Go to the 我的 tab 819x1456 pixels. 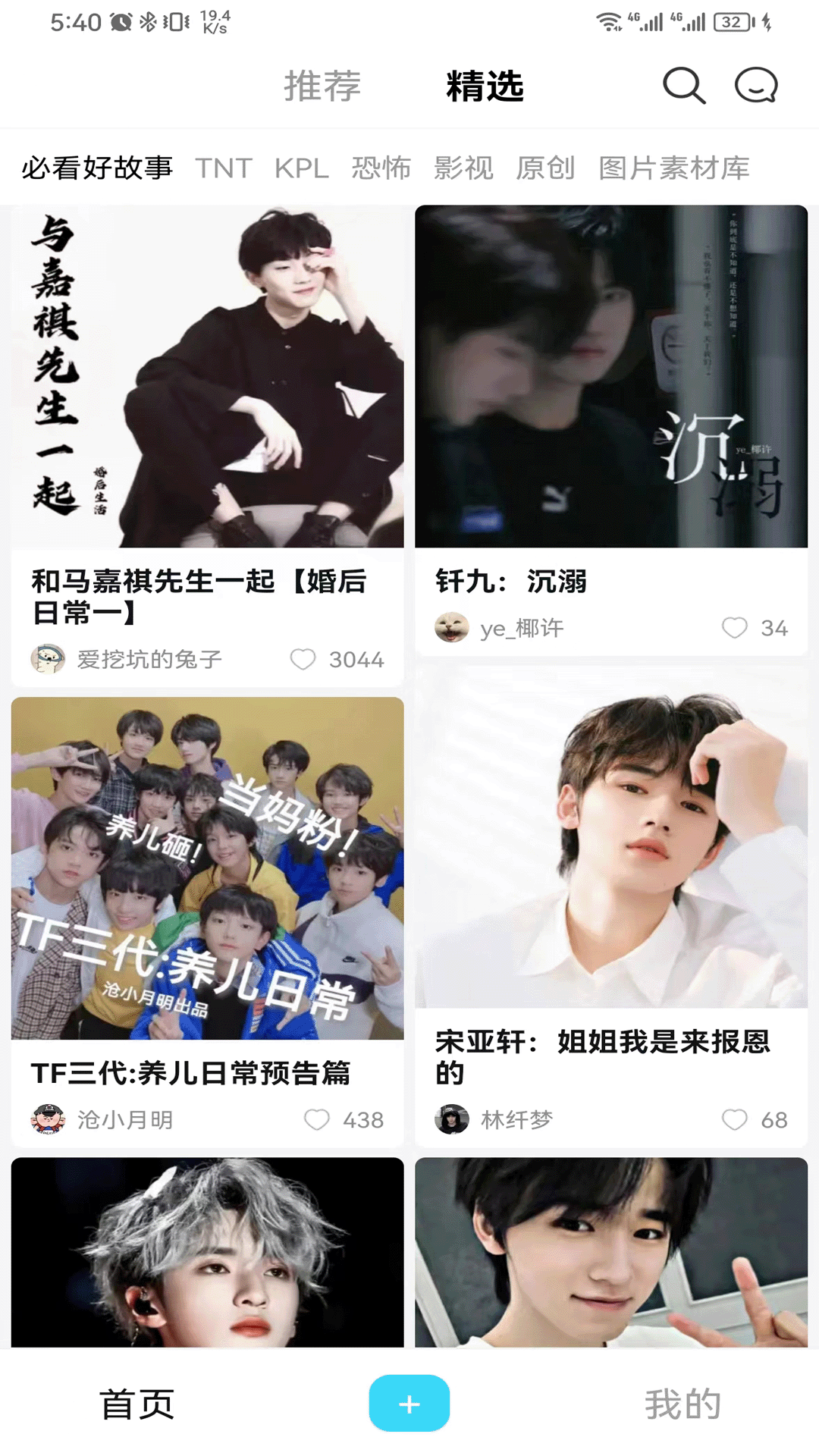click(x=682, y=1404)
